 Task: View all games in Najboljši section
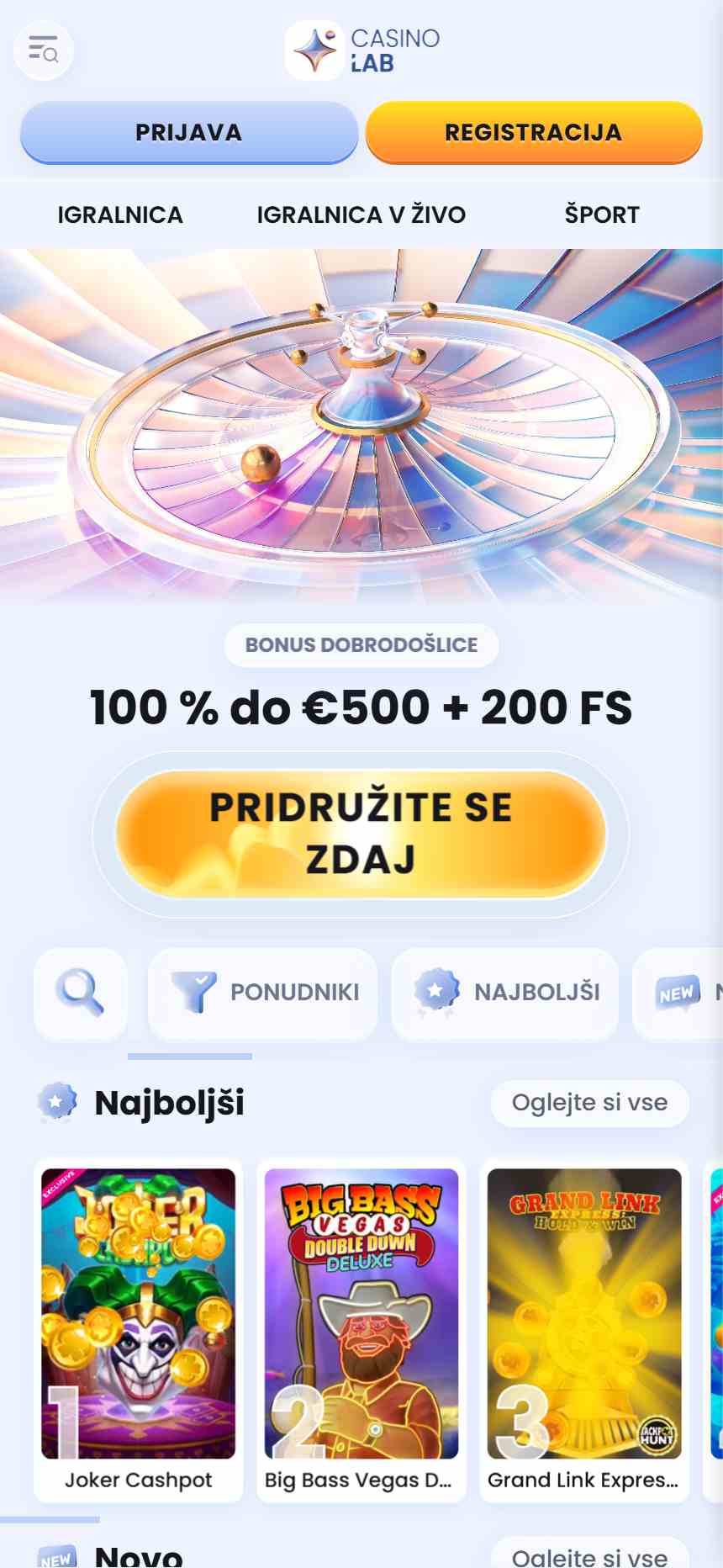coord(589,1103)
